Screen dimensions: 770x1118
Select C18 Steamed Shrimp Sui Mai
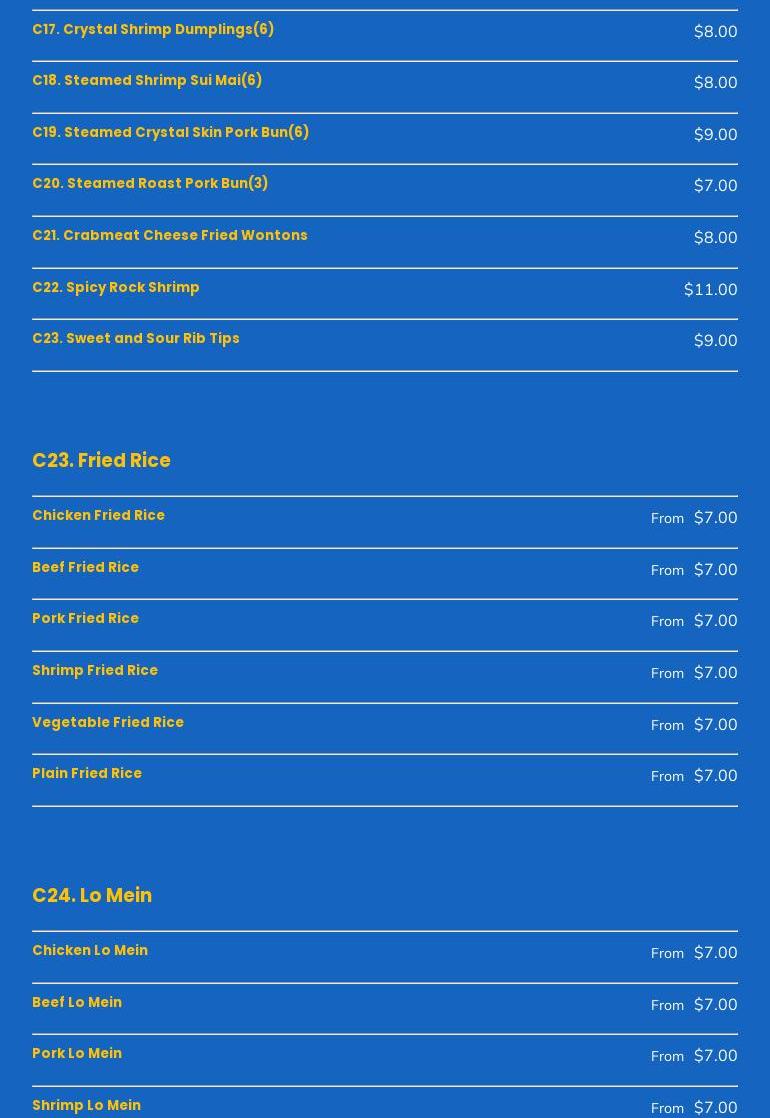[147, 81]
